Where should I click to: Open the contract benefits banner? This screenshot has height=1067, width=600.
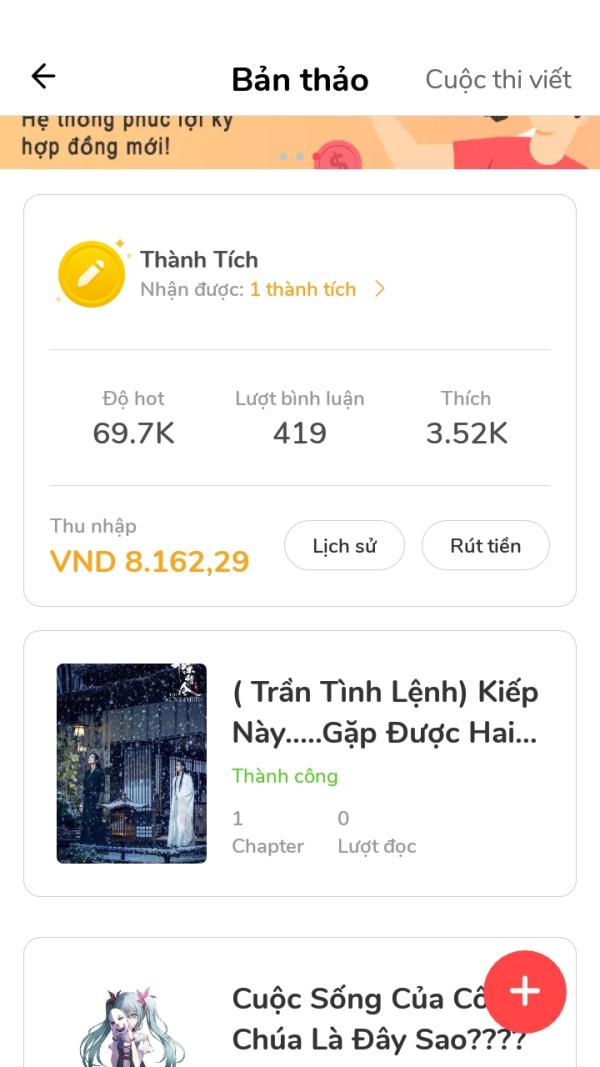[300, 142]
